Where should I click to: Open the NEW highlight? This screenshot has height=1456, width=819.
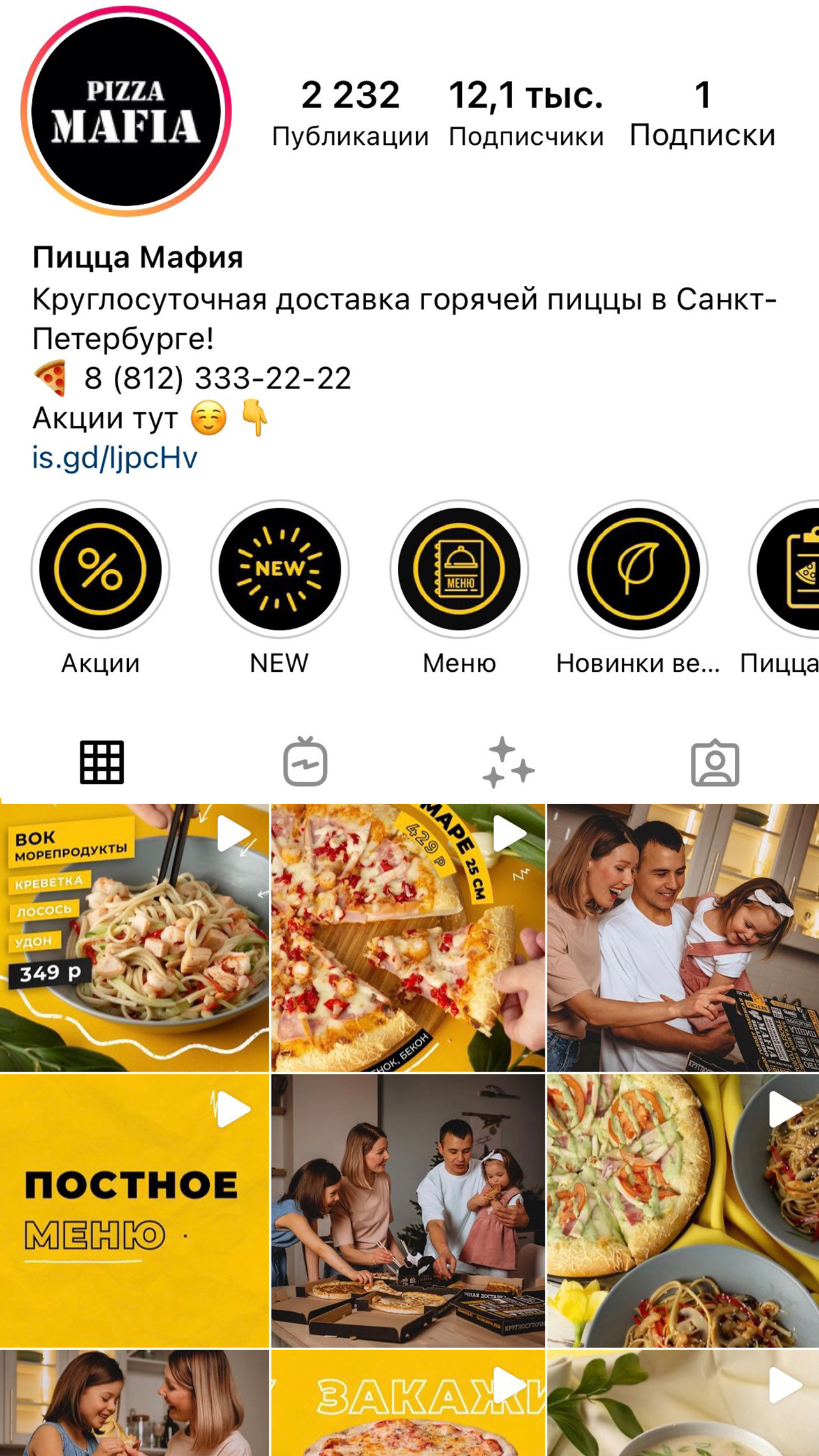(279, 569)
